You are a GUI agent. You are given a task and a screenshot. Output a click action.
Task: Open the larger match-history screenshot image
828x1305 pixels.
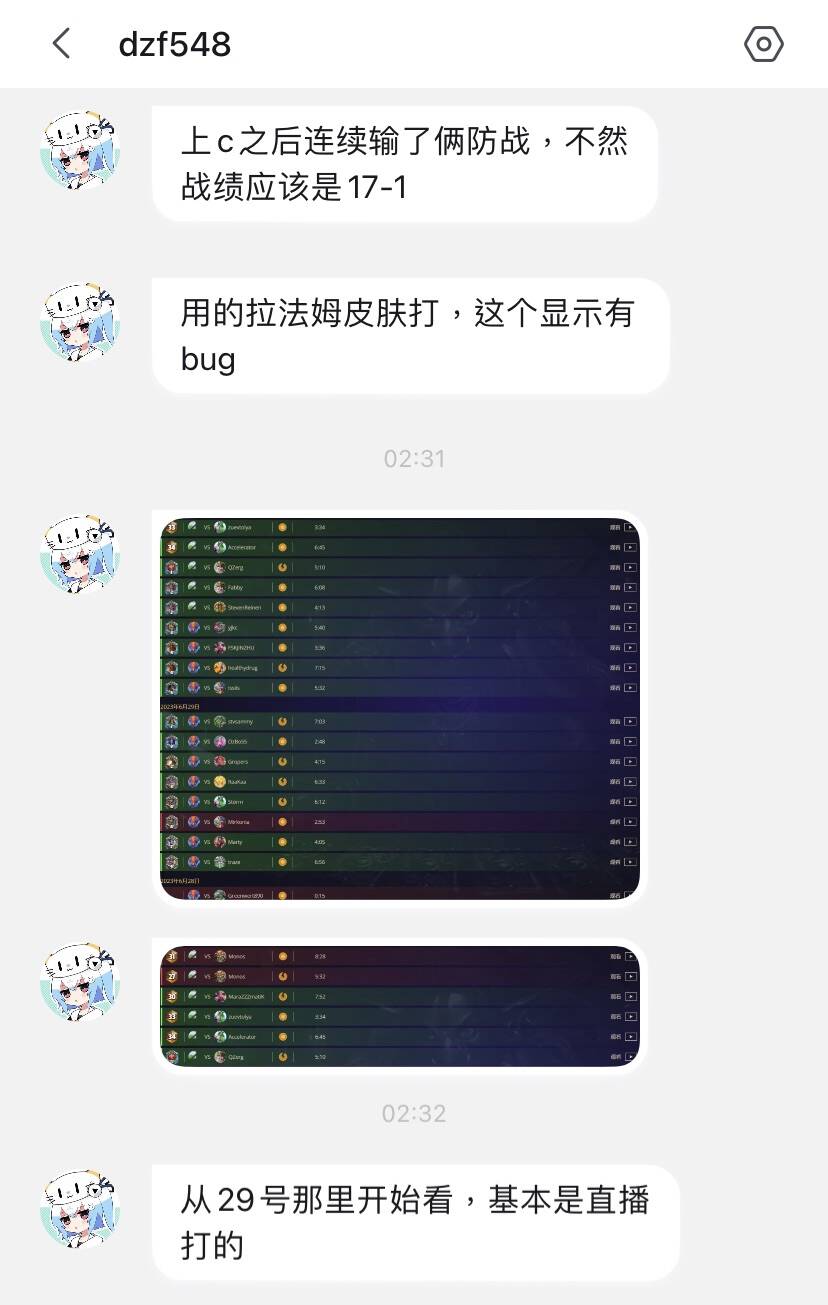[x=400, y=708]
